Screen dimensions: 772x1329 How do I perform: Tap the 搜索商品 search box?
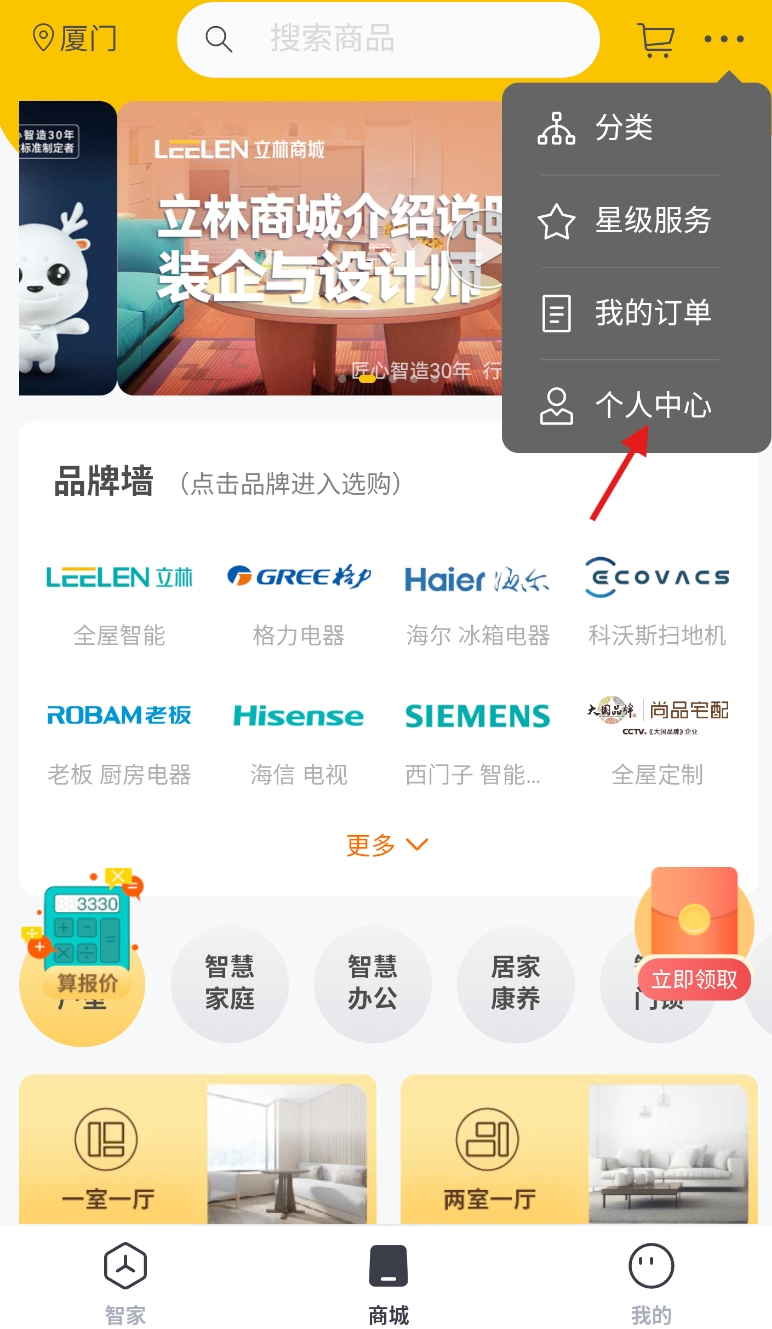coord(388,40)
